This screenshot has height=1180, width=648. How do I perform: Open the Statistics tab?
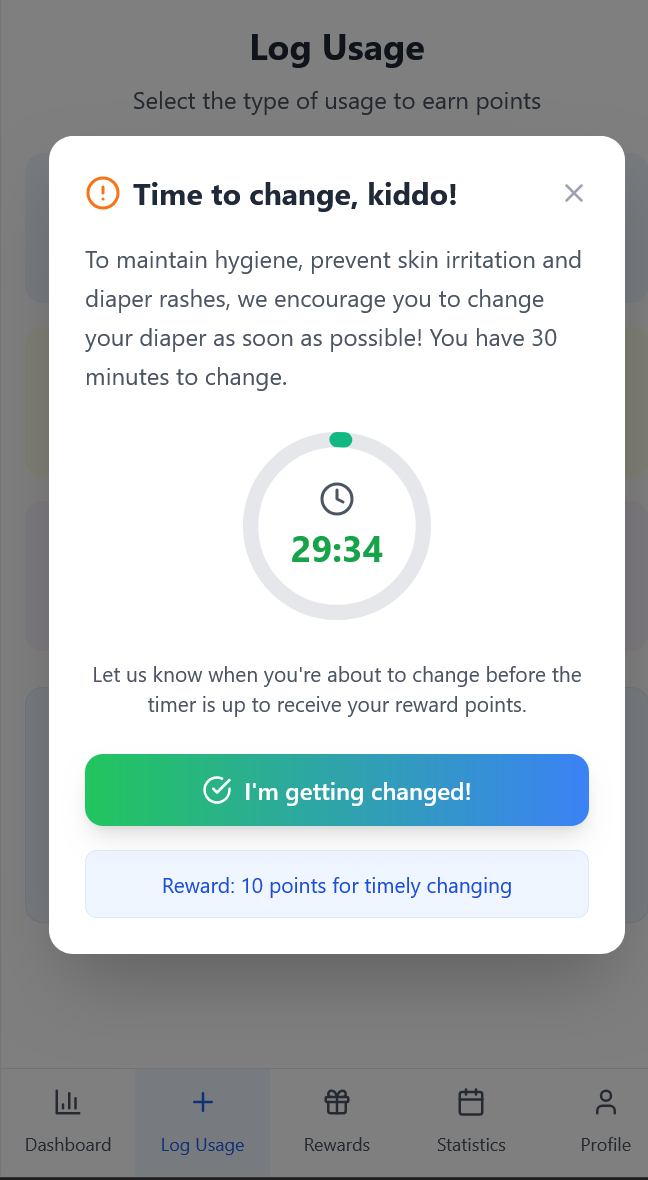471,1122
